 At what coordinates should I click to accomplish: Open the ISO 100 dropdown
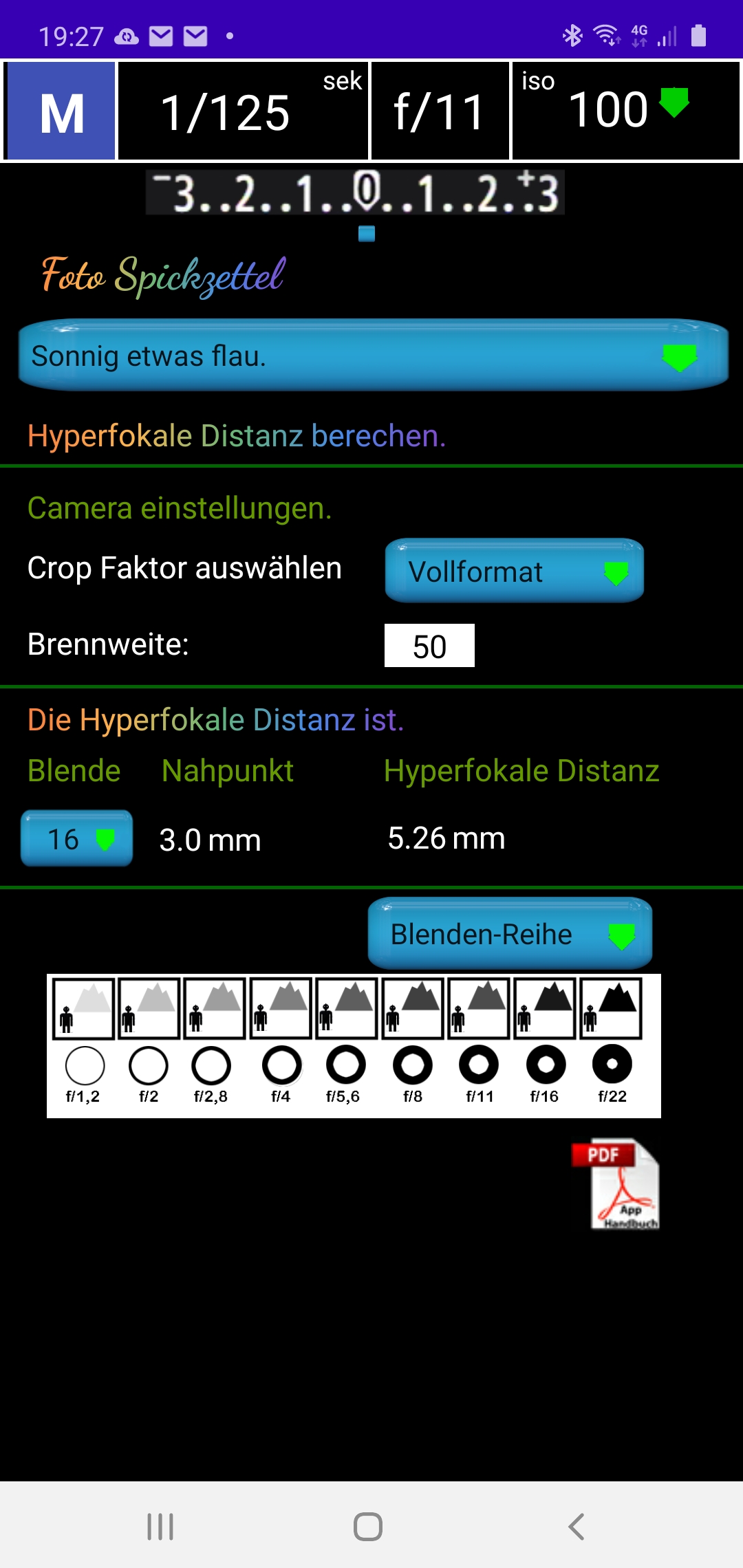tap(625, 110)
